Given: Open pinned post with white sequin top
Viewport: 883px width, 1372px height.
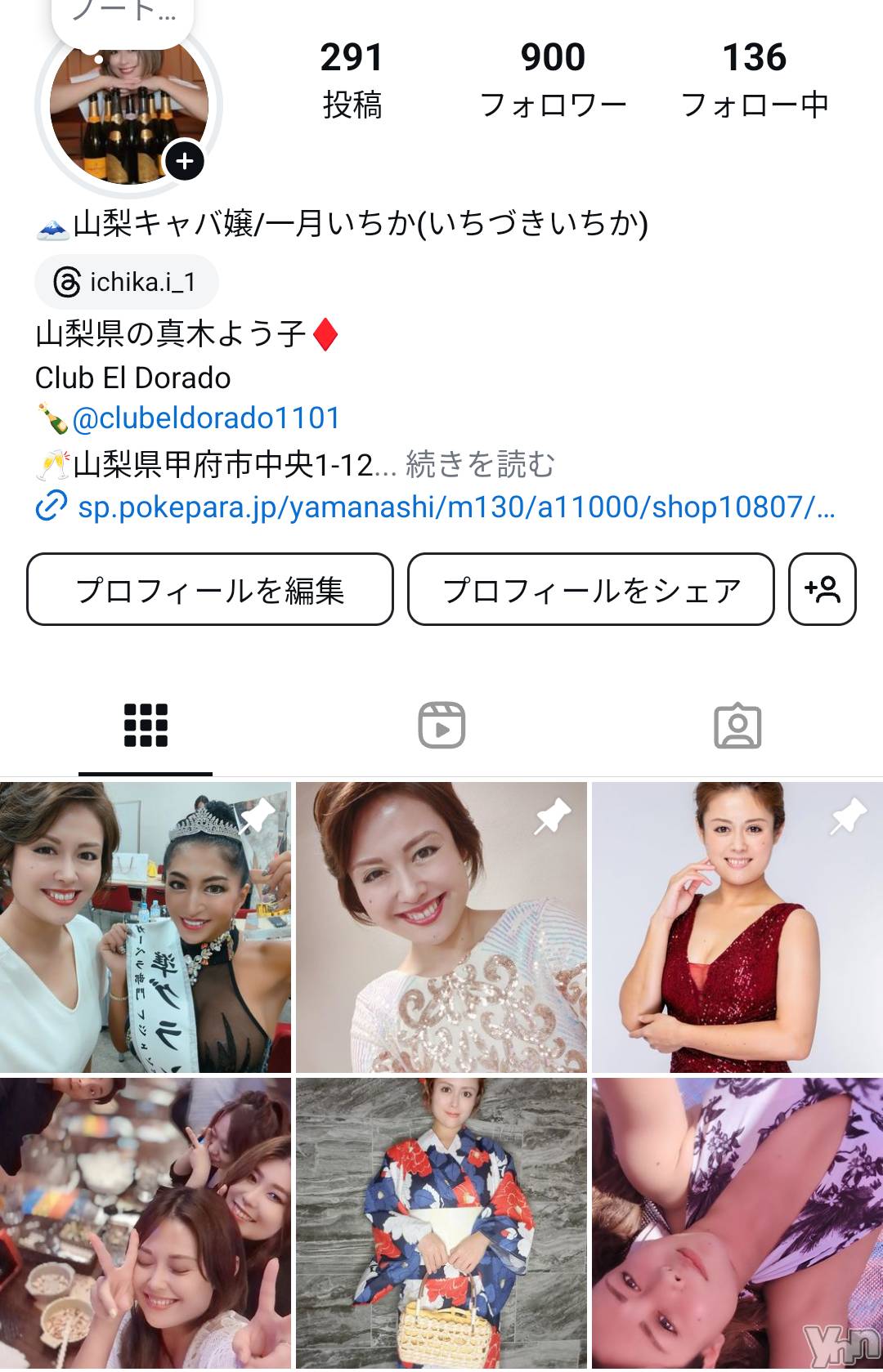Looking at the screenshot, I should click(x=441, y=927).
